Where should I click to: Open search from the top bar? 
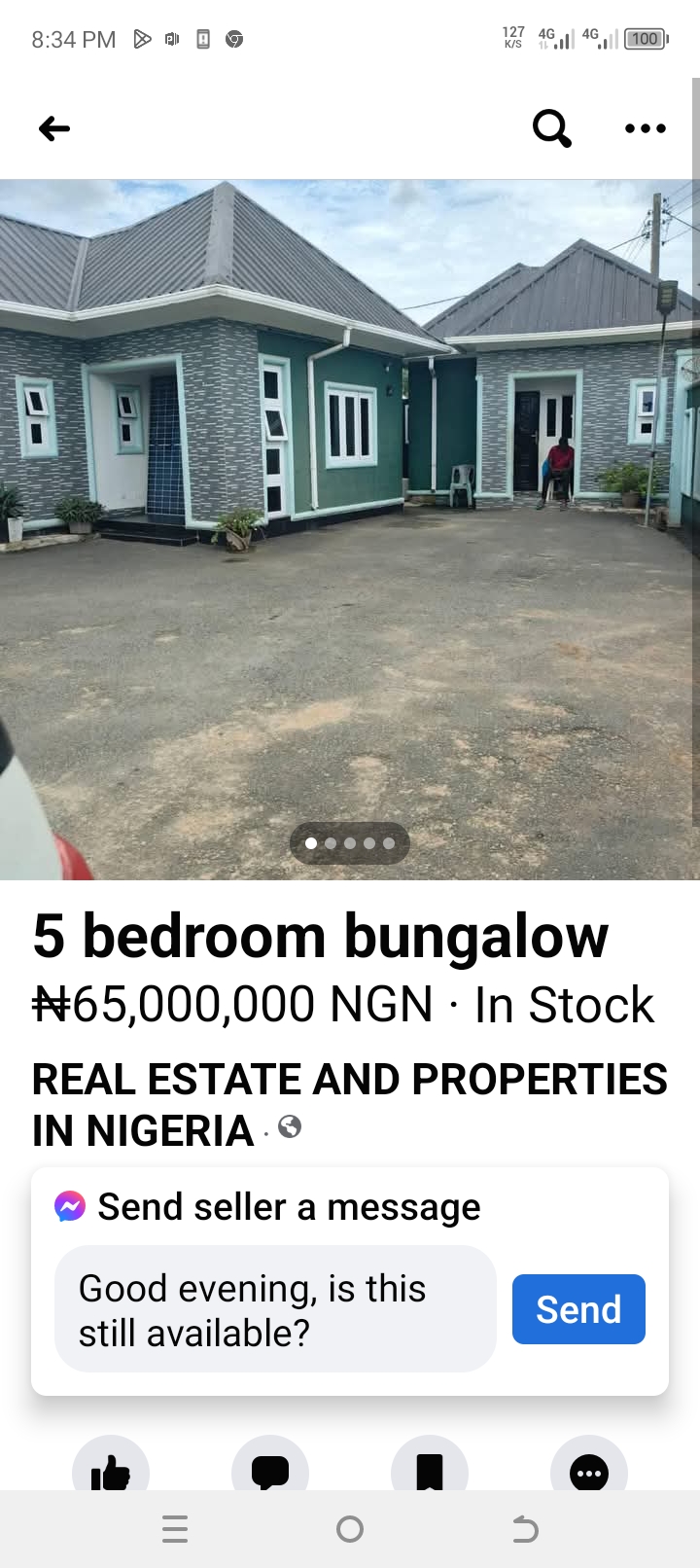click(551, 128)
